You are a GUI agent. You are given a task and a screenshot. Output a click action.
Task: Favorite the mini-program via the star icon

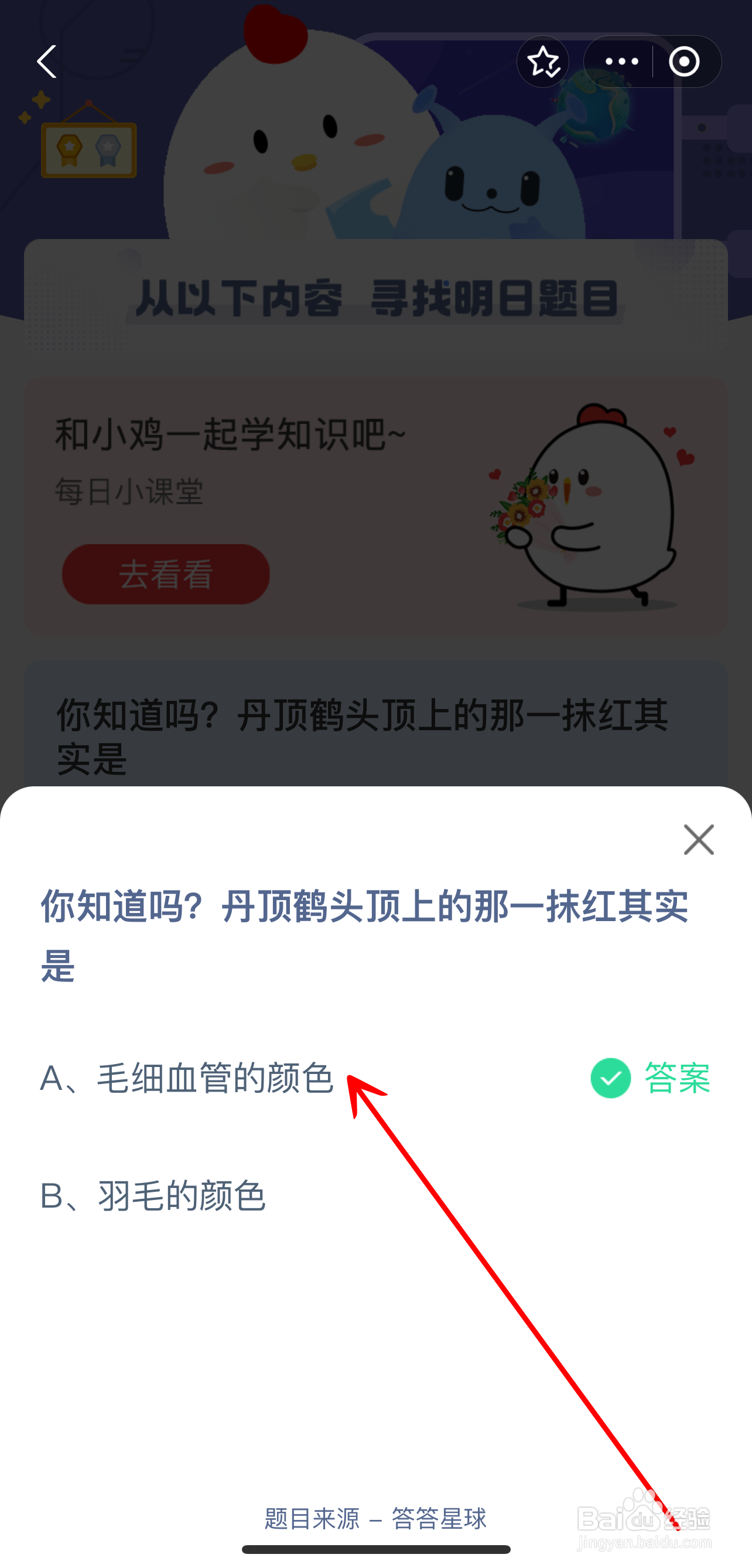544,62
